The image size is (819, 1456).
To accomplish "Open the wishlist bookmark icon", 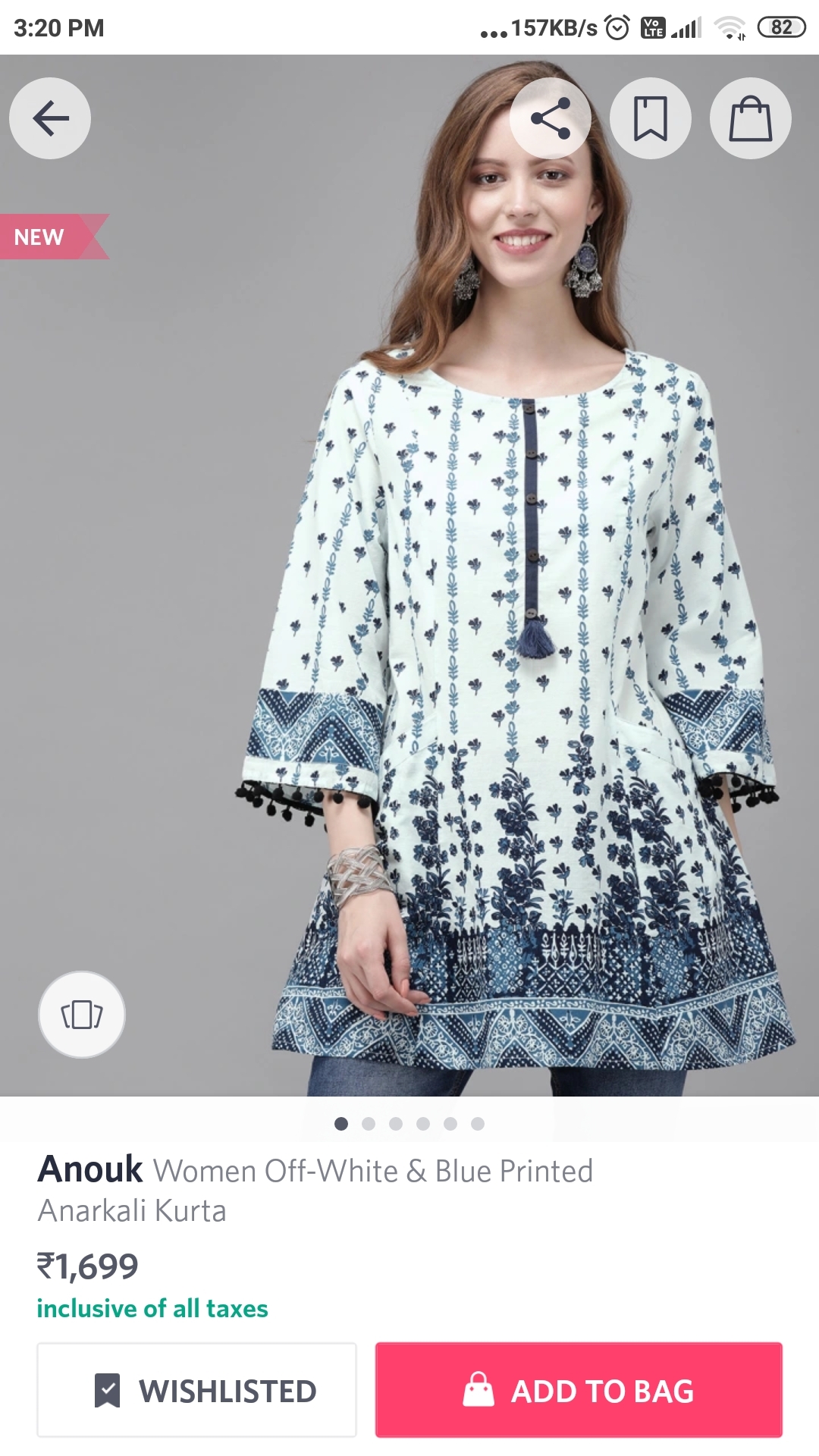I will tap(650, 118).
